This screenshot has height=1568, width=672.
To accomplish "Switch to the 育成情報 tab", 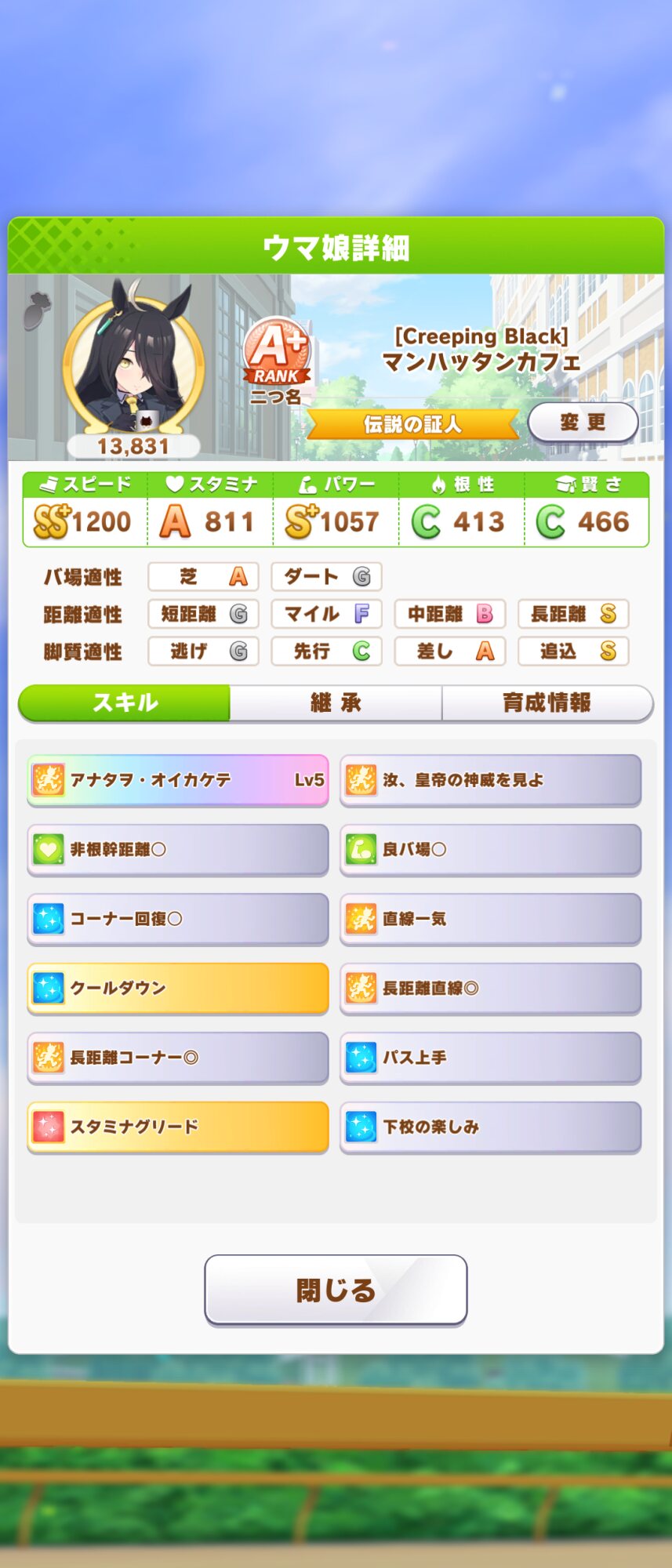I will coord(547,702).
